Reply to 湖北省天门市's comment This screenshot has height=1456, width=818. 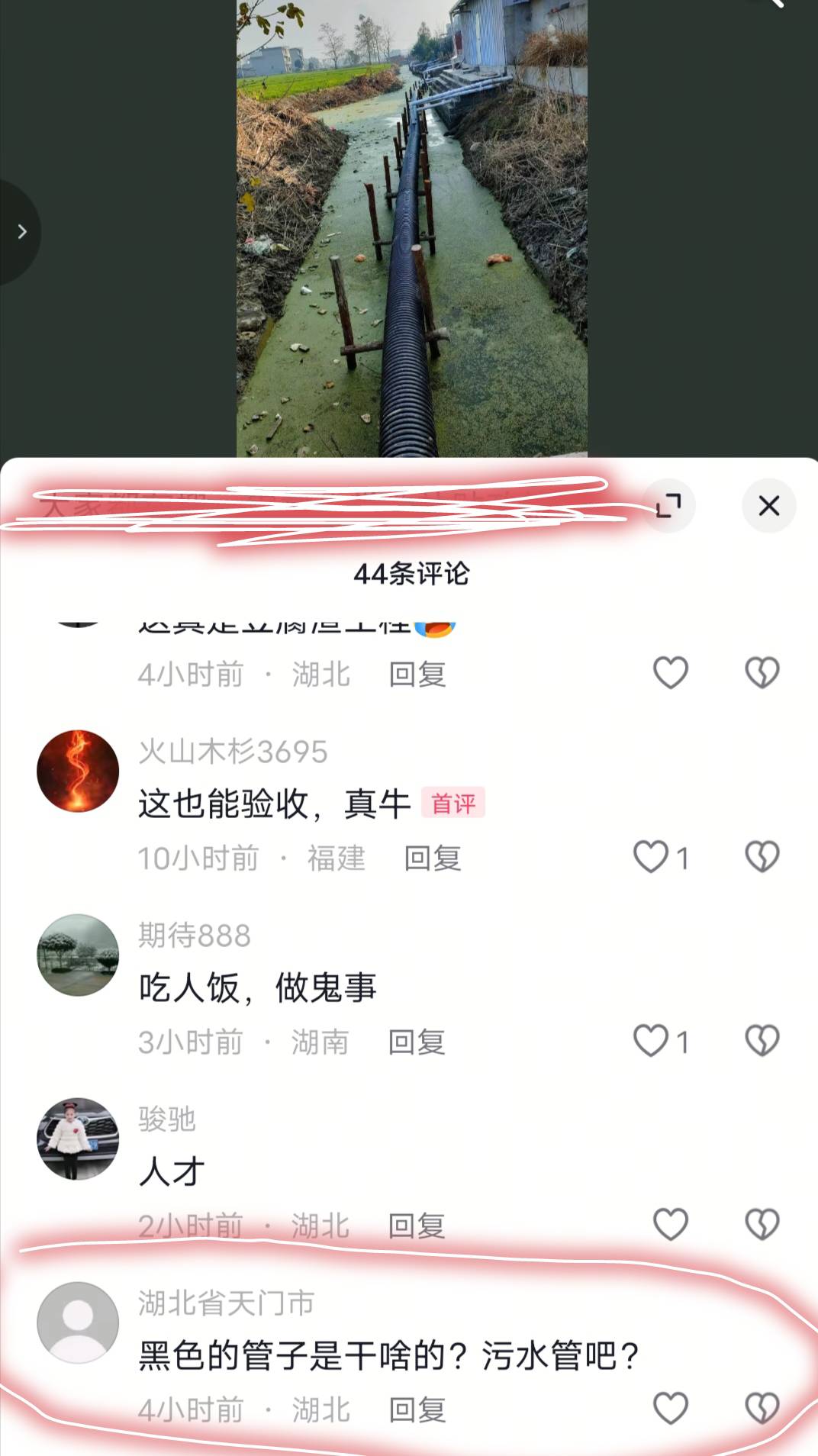pyautogui.click(x=417, y=1410)
